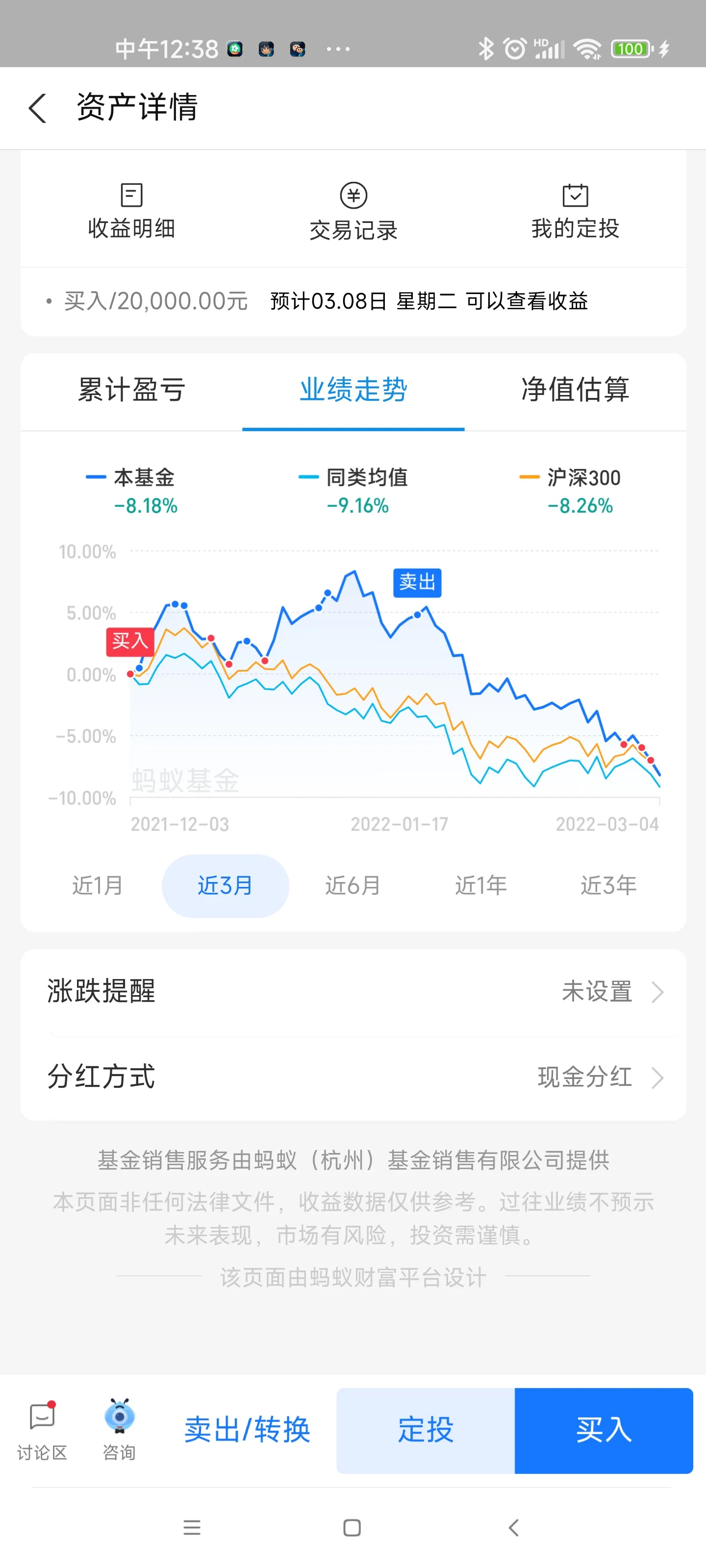Tap 卖出/转换 to sell or convert

pyautogui.click(x=247, y=1430)
